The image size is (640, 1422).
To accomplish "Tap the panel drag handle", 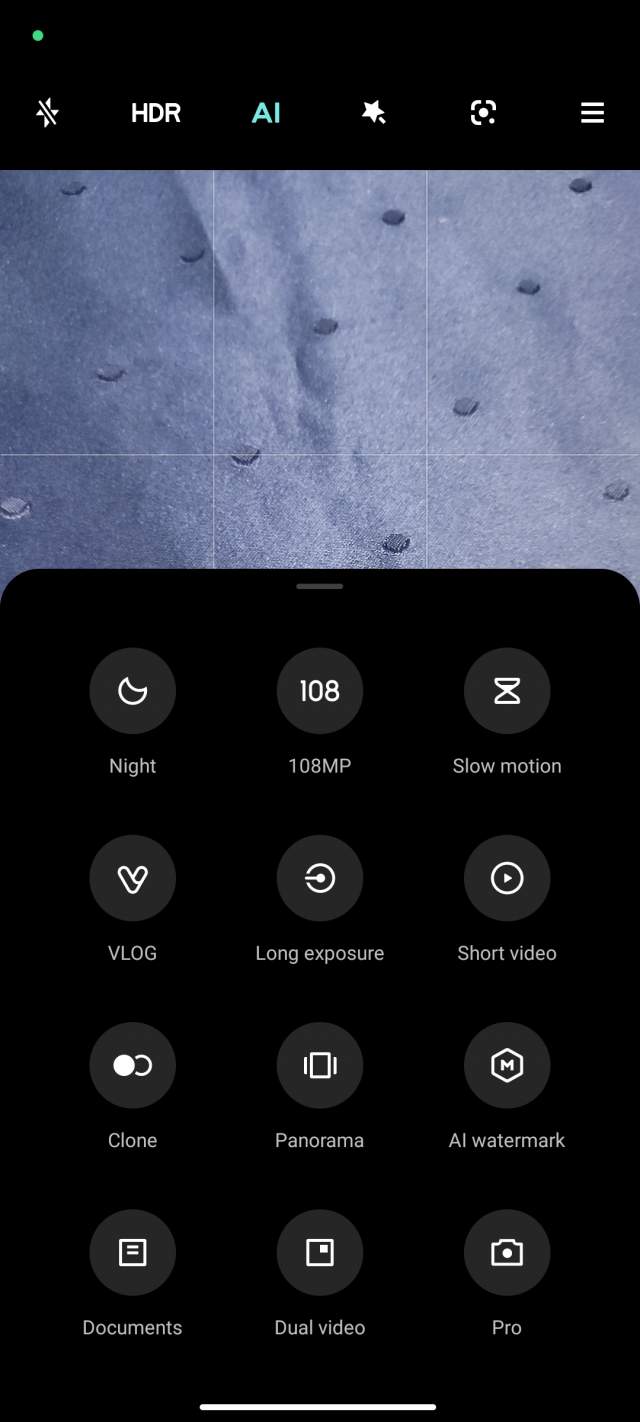I will (320, 586).
